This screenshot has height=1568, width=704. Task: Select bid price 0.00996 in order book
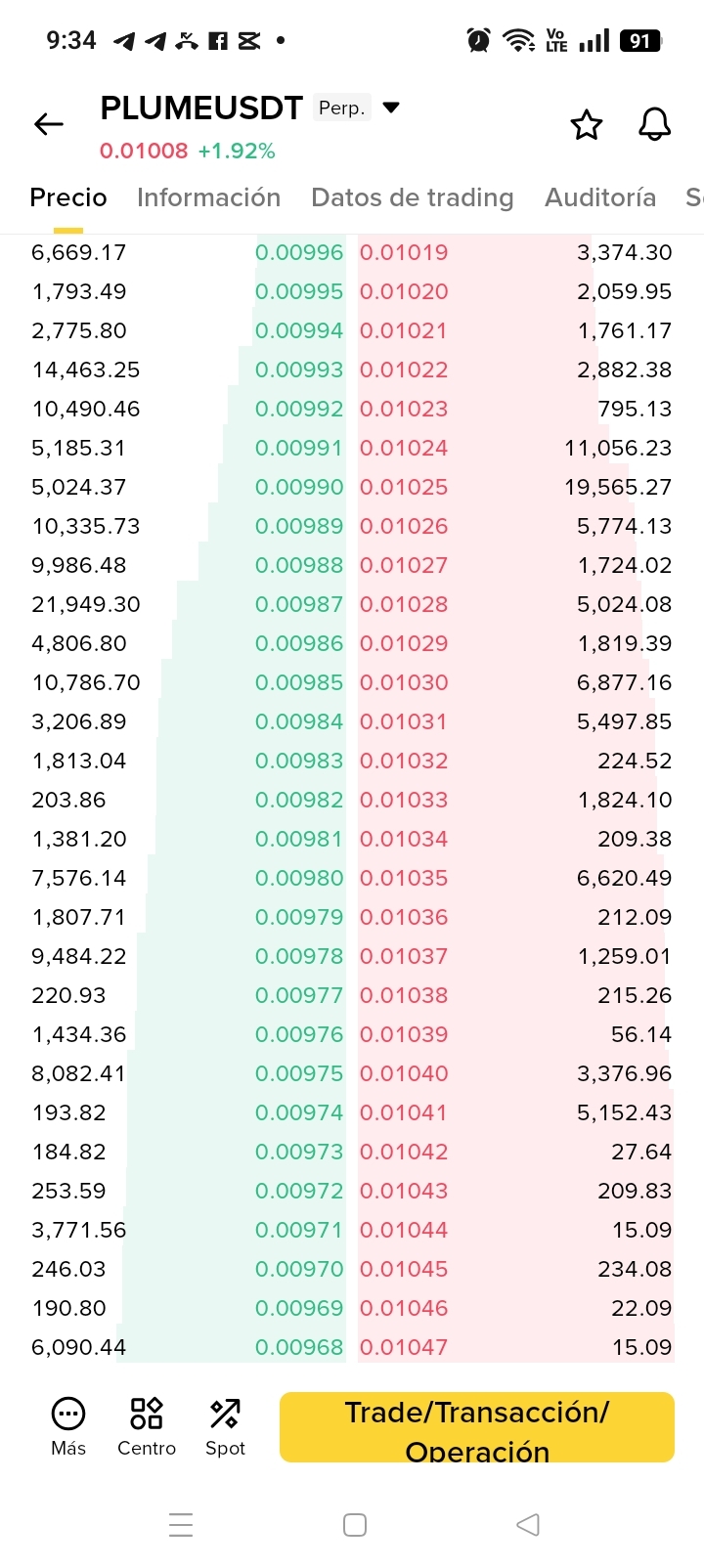(x=299, y=252)
